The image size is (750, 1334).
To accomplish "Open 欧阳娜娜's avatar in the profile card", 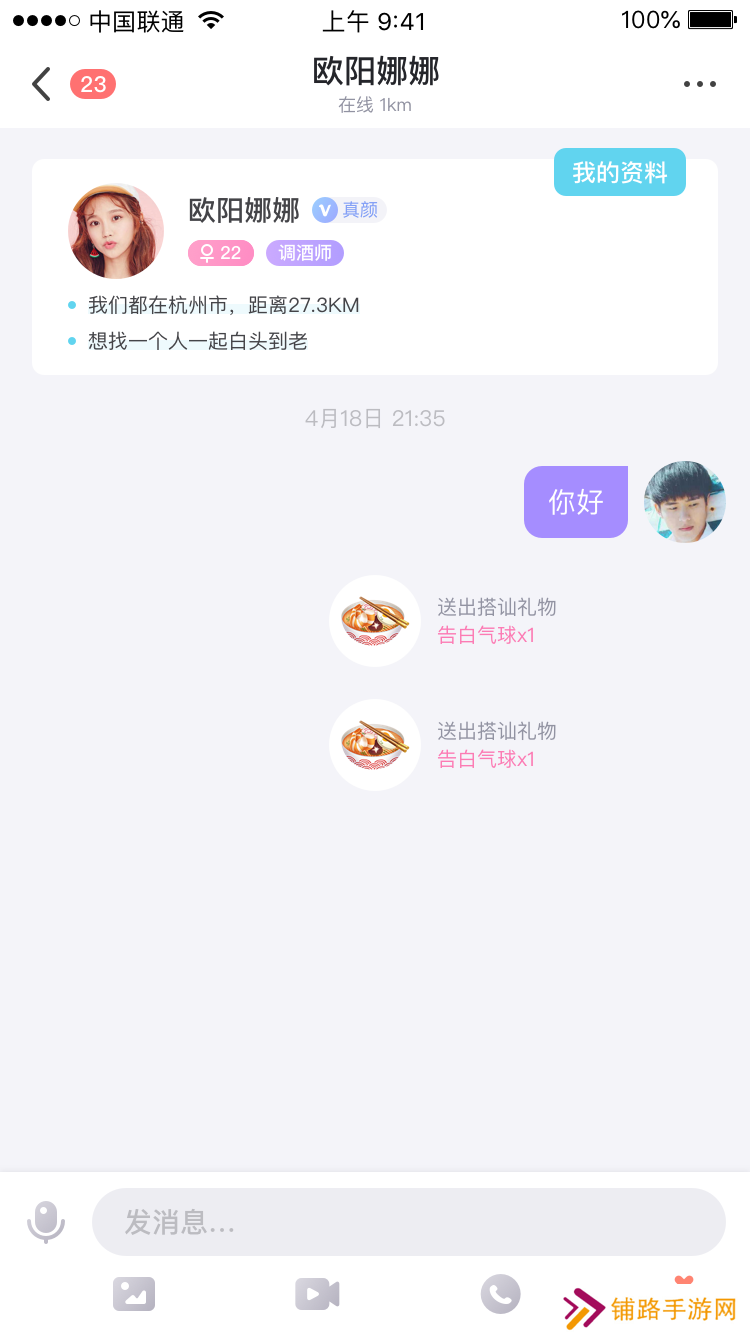I will [x=116, y=231].
